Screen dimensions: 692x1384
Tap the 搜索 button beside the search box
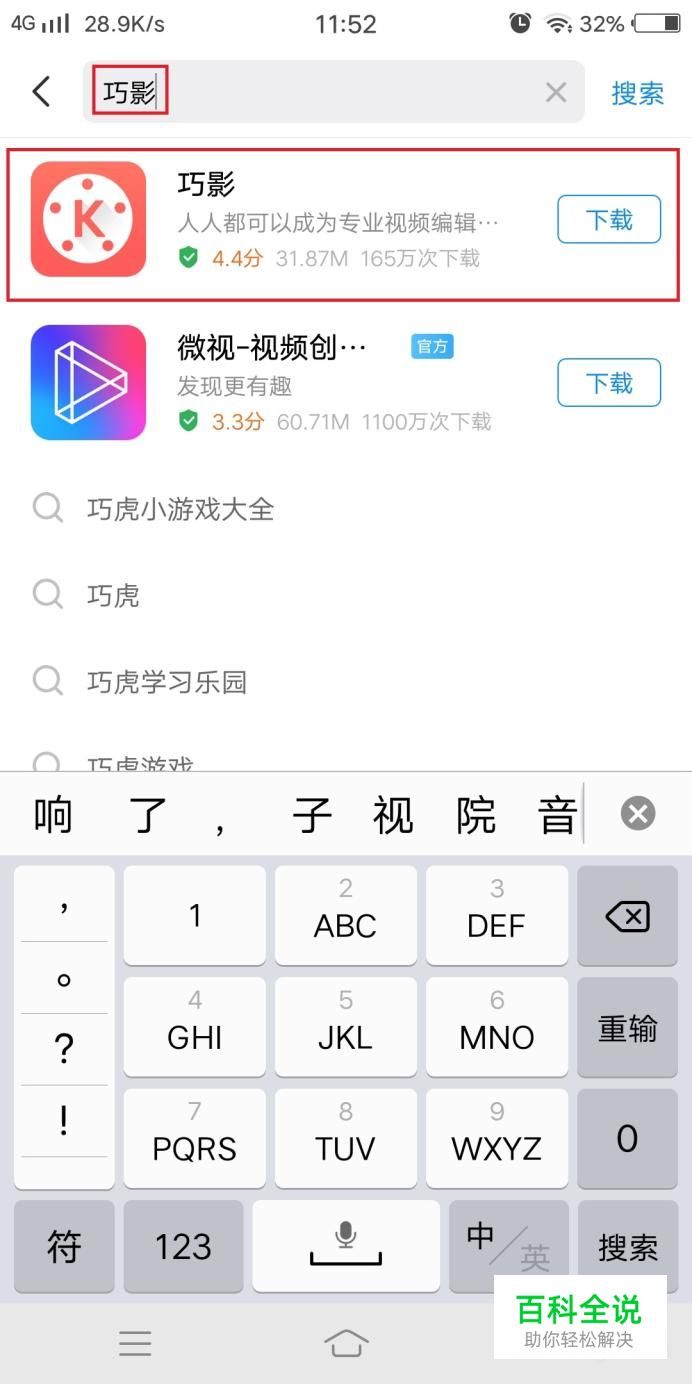(x=637, y=93)
